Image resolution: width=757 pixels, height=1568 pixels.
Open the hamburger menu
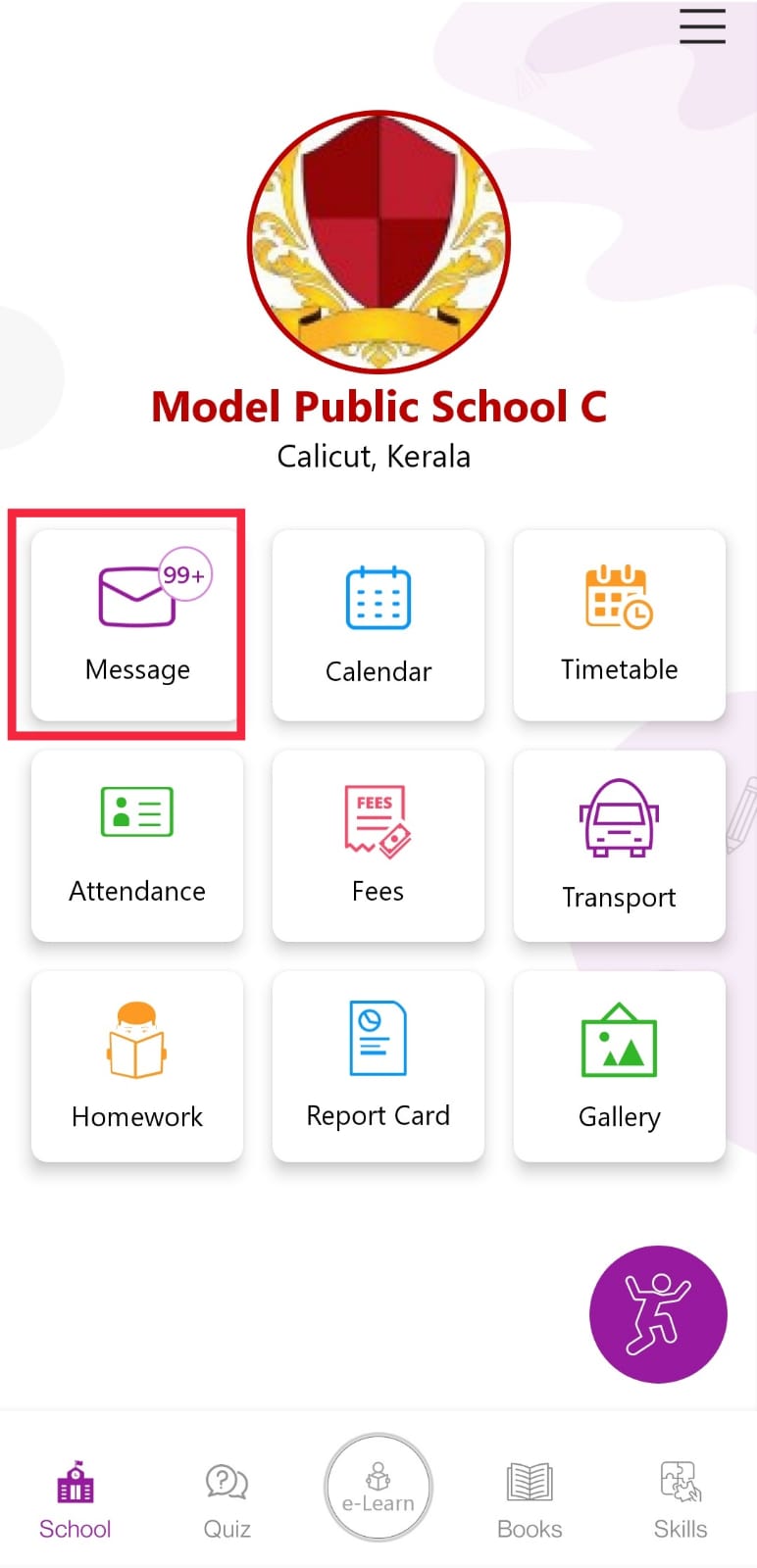(x=702, y=26)
